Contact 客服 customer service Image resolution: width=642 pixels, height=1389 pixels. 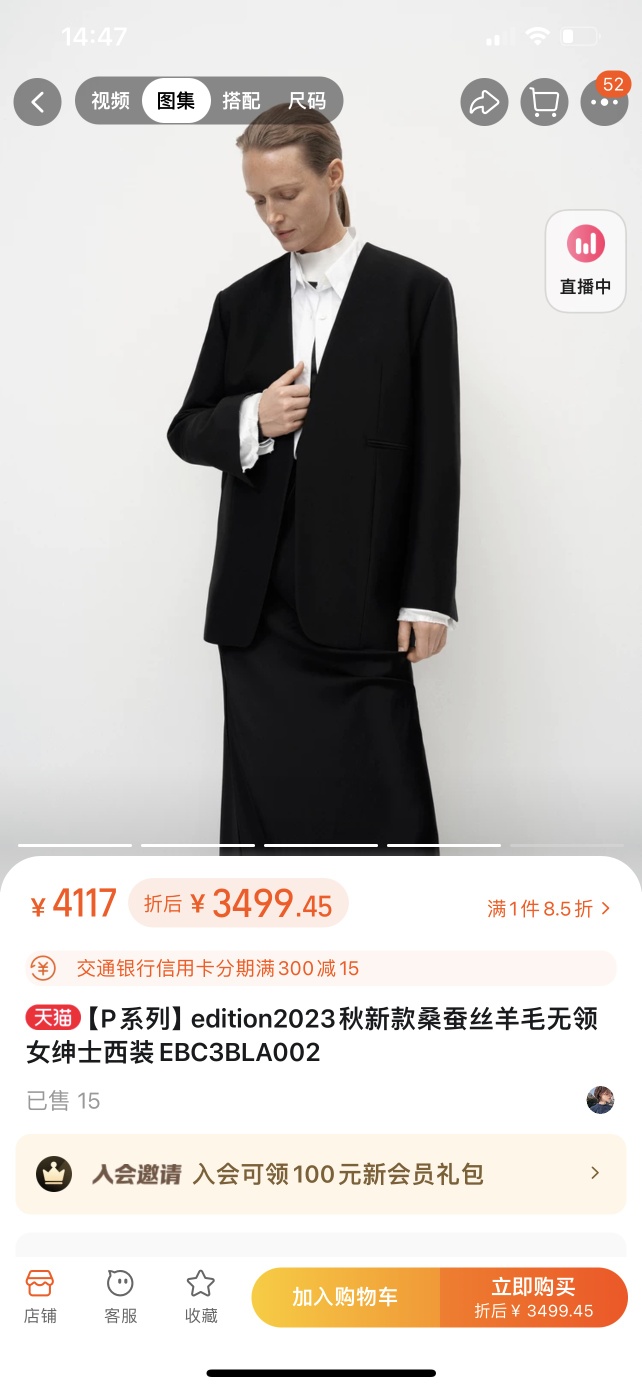pos(120,1297)
